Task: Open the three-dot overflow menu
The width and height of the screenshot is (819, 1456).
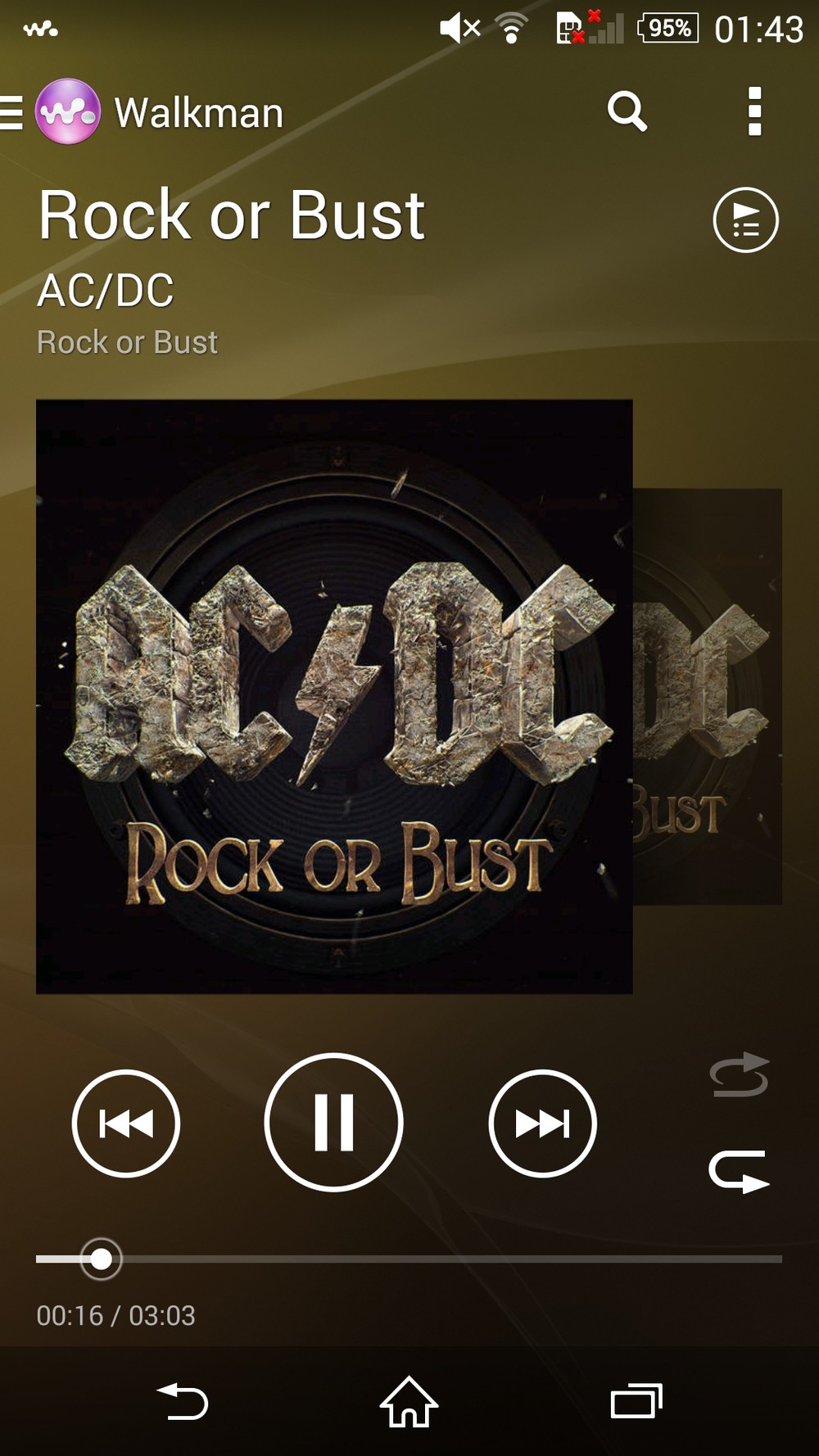Action: coord(754,111)
